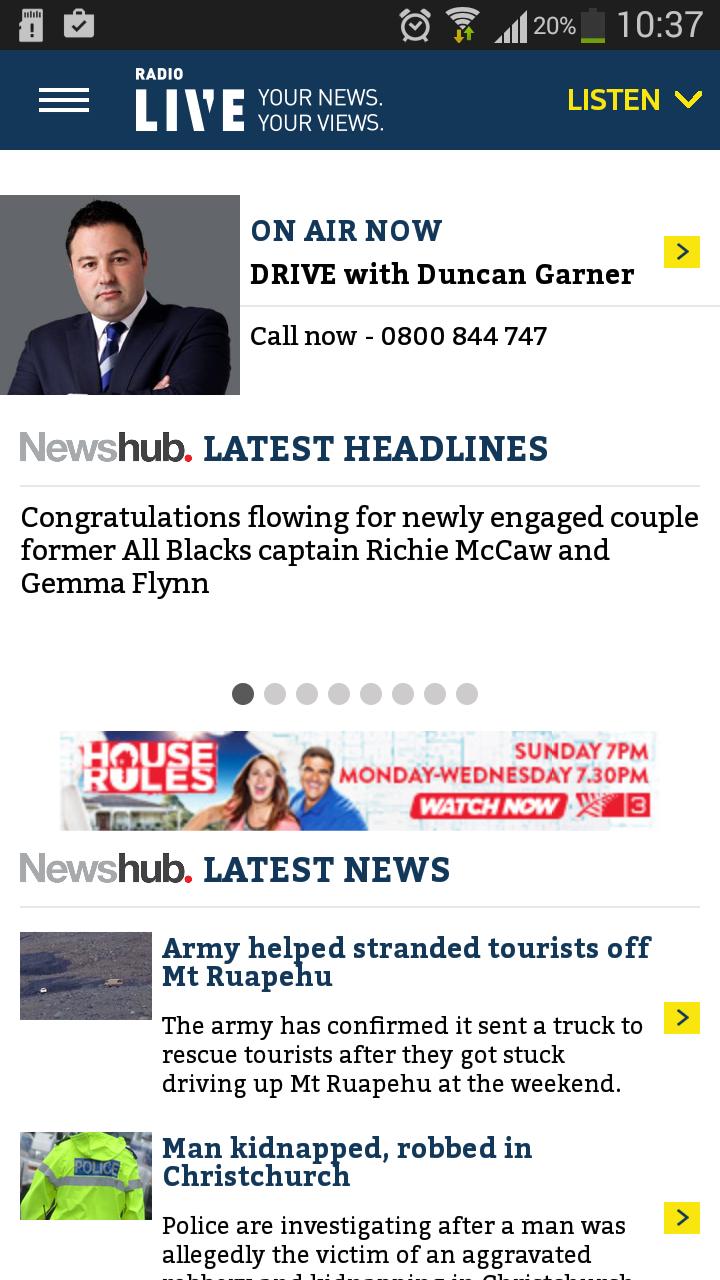Open the Mt Ruapehu story thumbnail

(x=86, y=976)
